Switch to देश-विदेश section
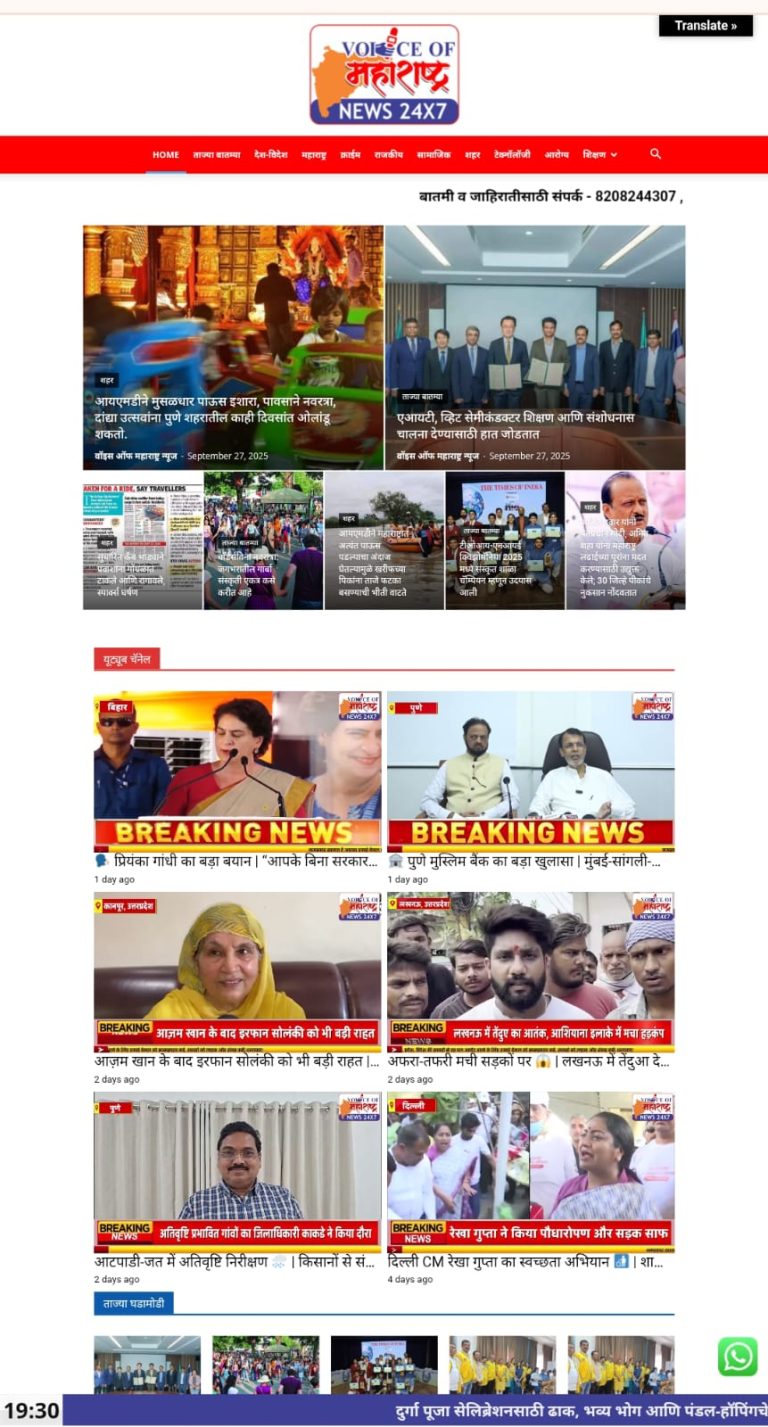Viewport: 768px width, 1427px height. [271, 155]
